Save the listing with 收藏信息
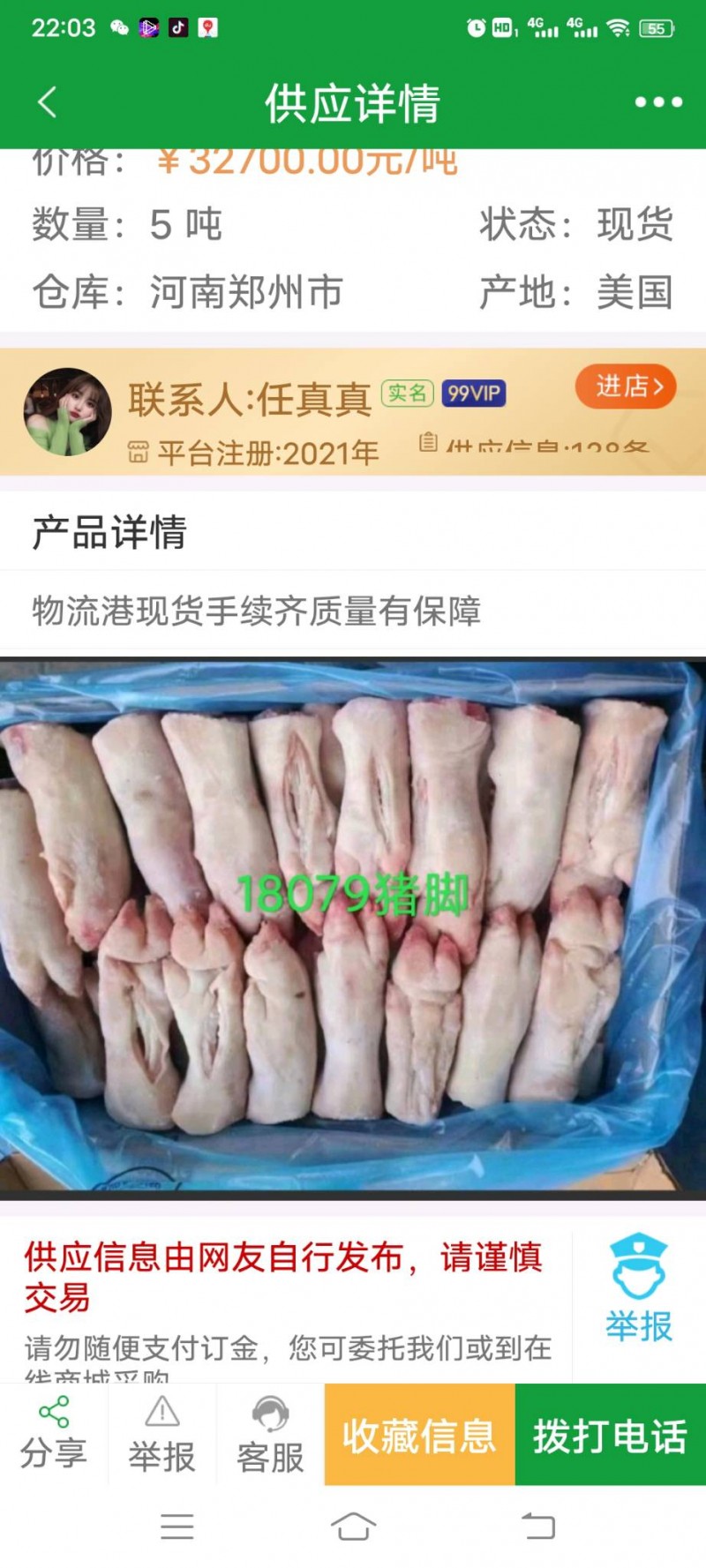 [x=419, y=1436]
